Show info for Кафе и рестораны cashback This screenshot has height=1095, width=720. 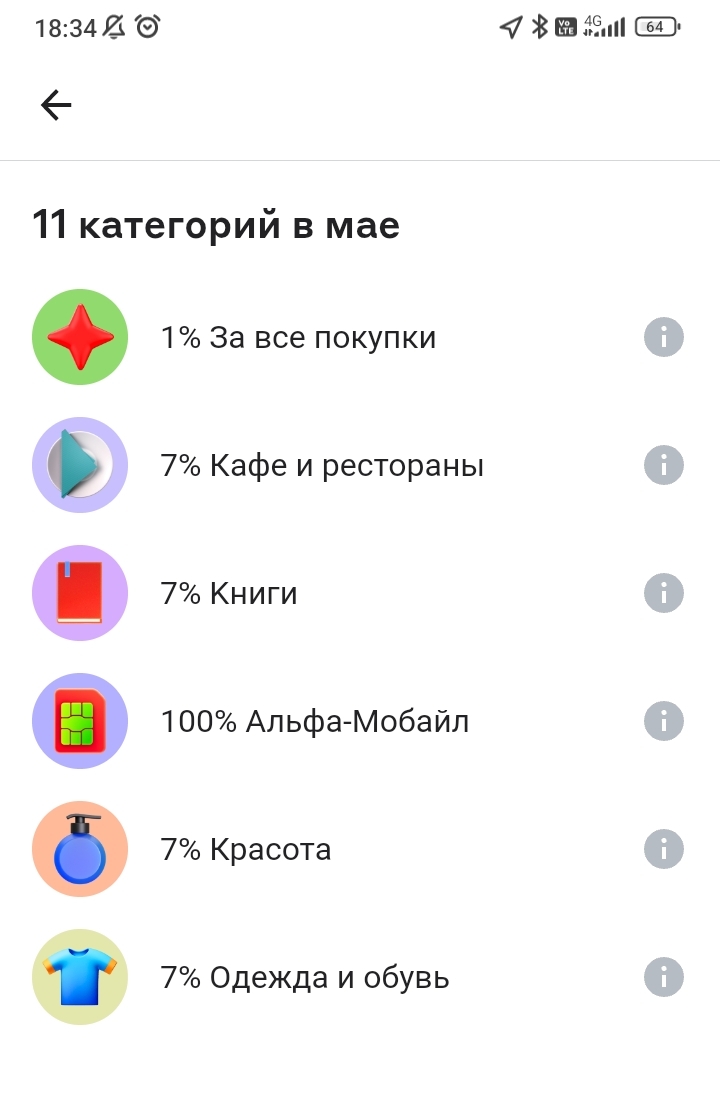pos(664,465)
